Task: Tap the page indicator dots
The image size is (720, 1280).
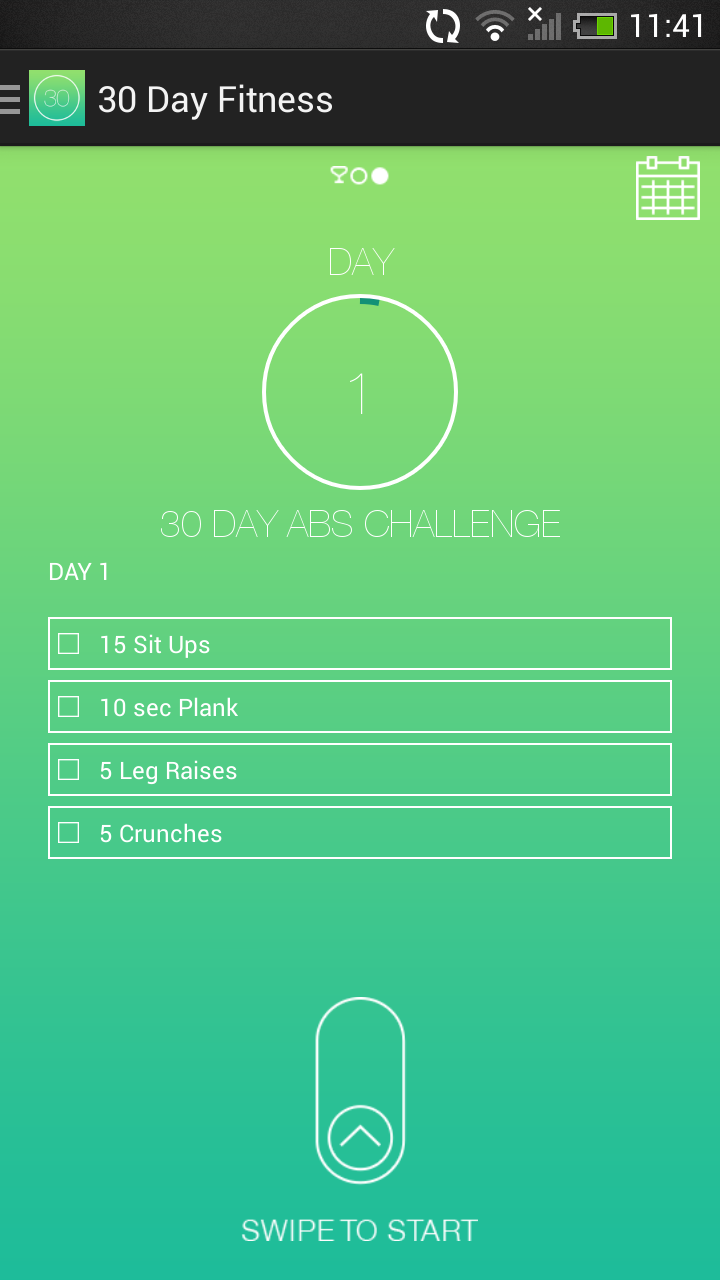Action: pyautogui.click(x=360, y=176)
